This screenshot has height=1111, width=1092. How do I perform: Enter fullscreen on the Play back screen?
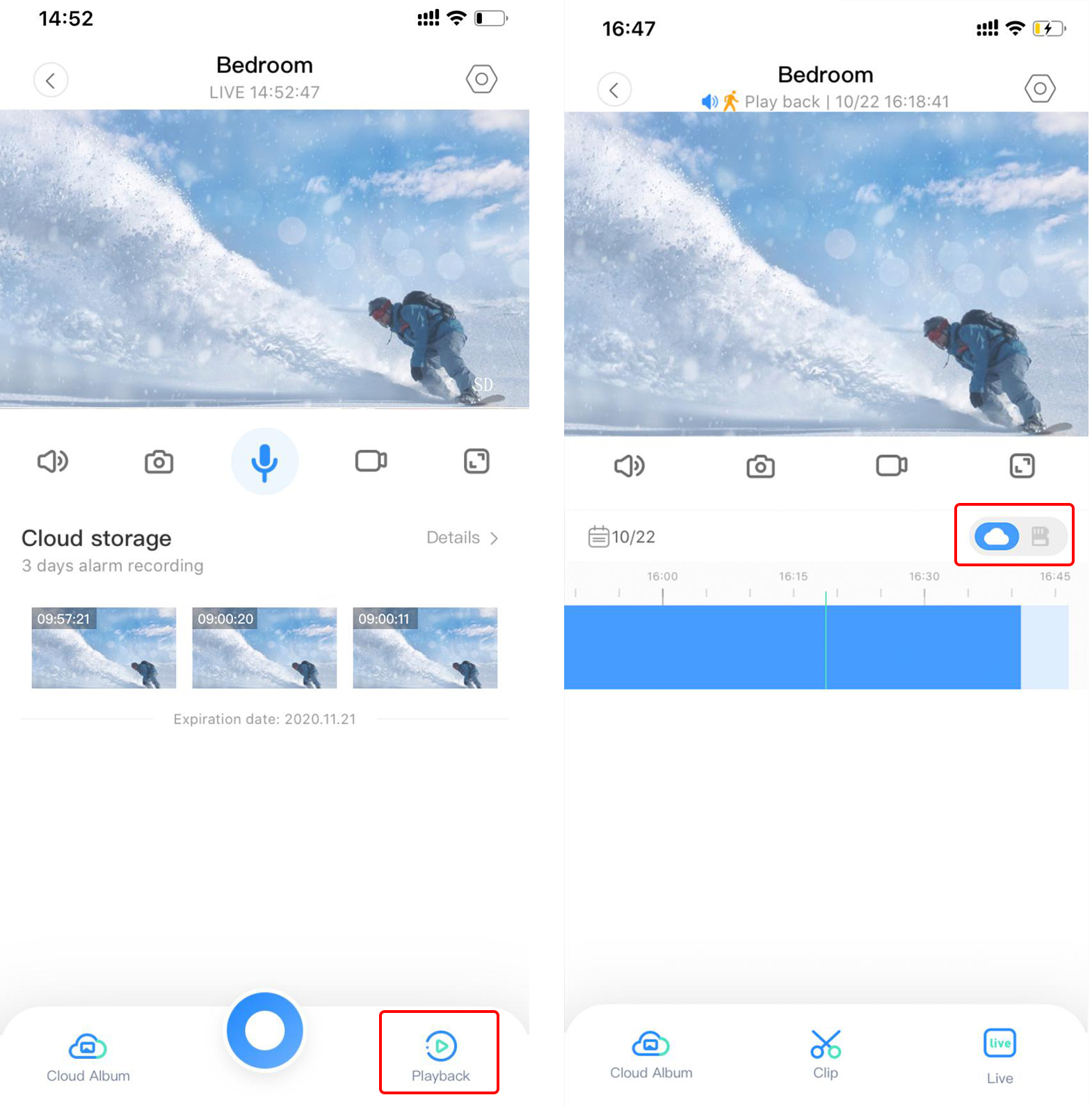pyautogui.click(x=1022, y=465)
